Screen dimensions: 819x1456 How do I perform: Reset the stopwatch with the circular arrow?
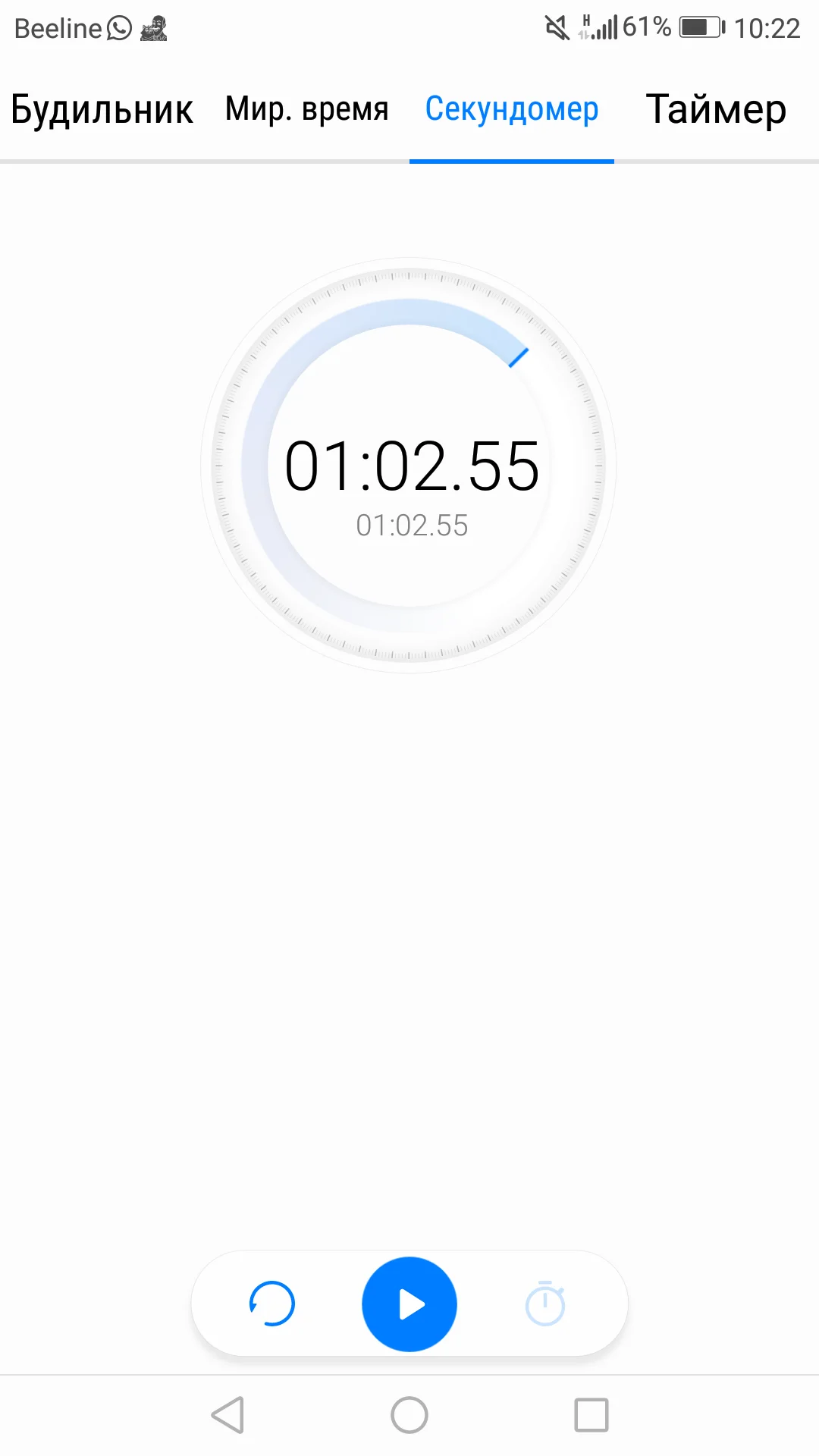coord(272,1304)
